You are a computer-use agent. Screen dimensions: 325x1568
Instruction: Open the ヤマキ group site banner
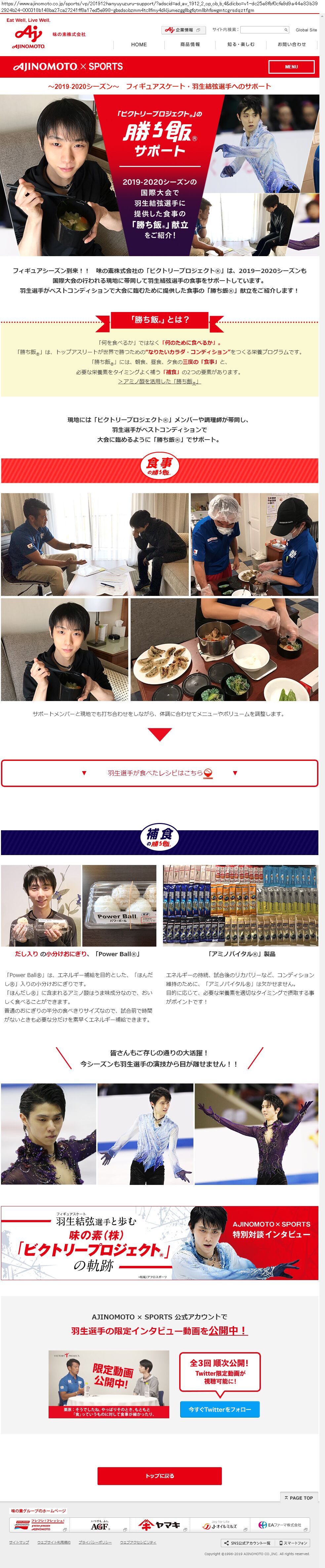click(159, 1525)
